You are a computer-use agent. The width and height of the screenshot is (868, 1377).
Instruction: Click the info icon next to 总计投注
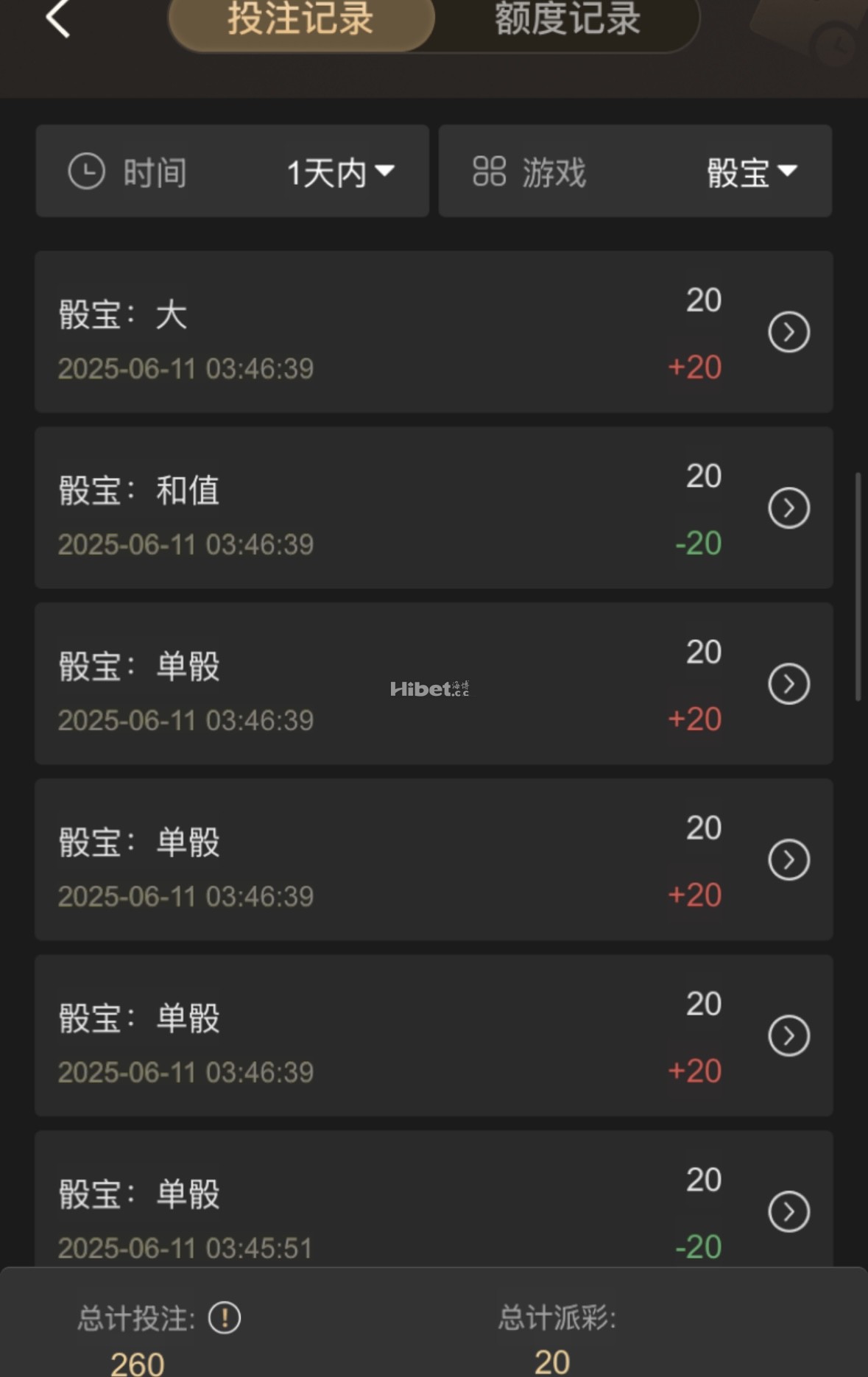(x=222, y=1320)
